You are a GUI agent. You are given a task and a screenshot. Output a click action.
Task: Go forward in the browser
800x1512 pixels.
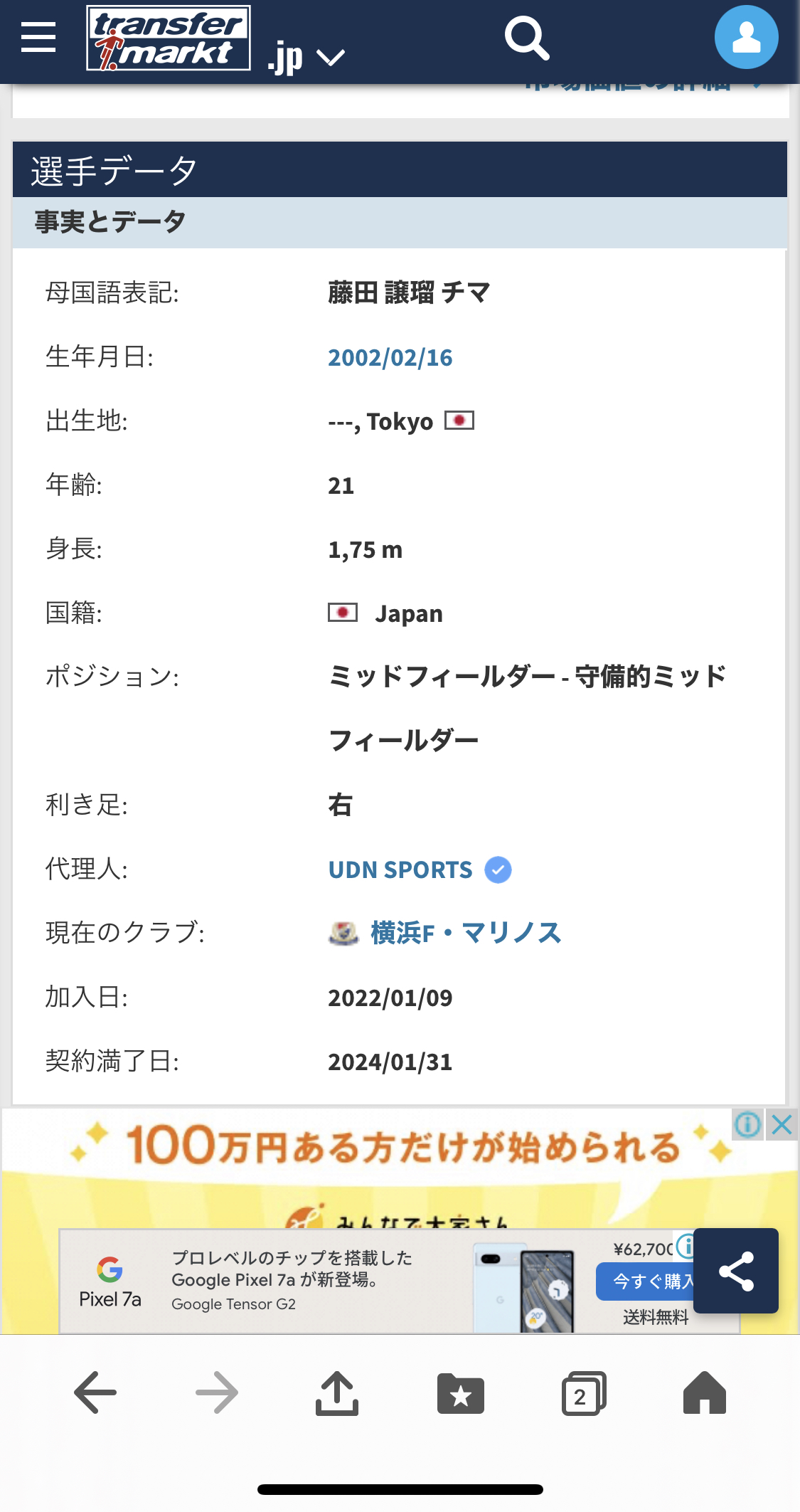216,1392
